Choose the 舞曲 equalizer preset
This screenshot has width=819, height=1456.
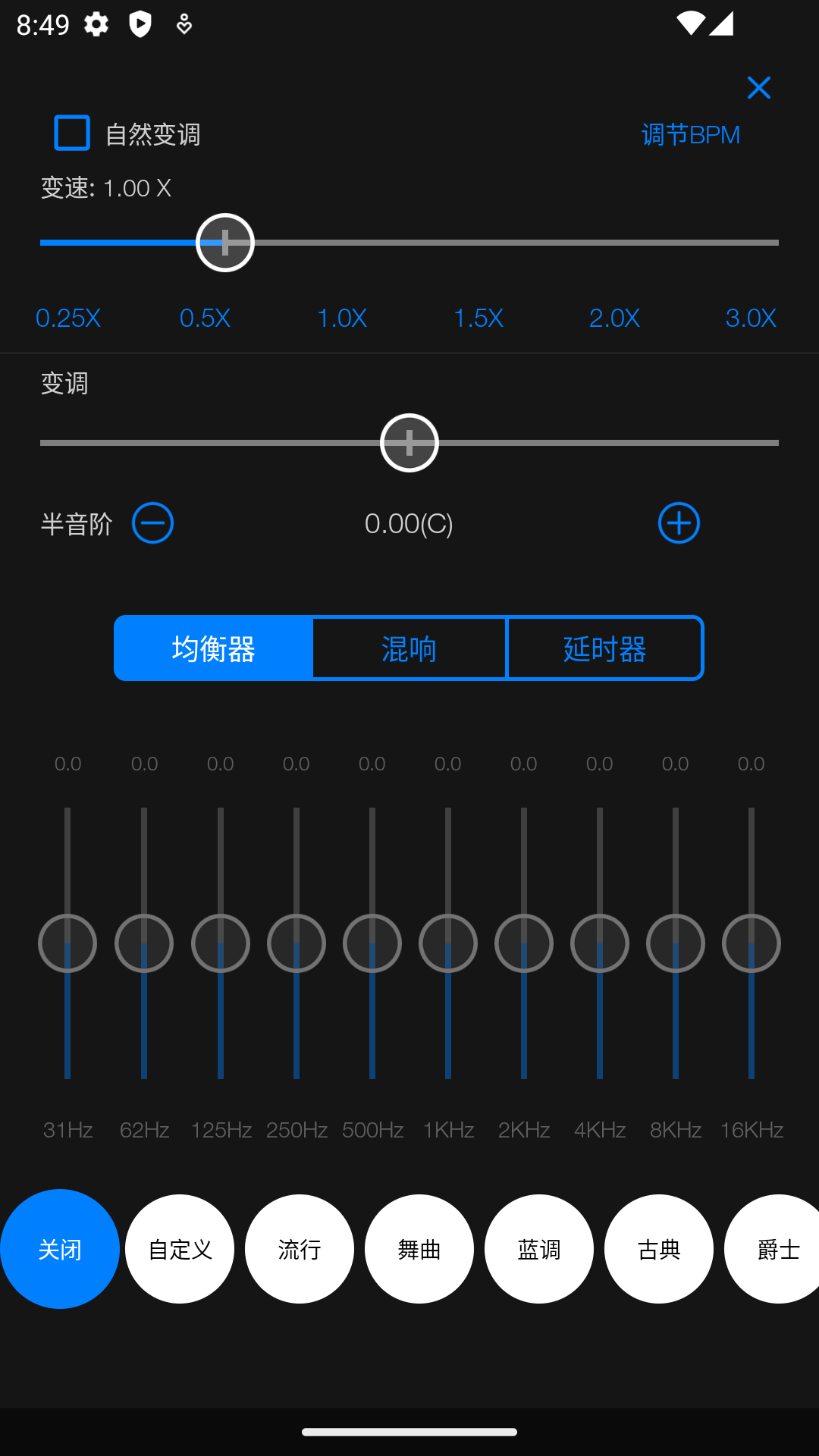coord(419,1249)
